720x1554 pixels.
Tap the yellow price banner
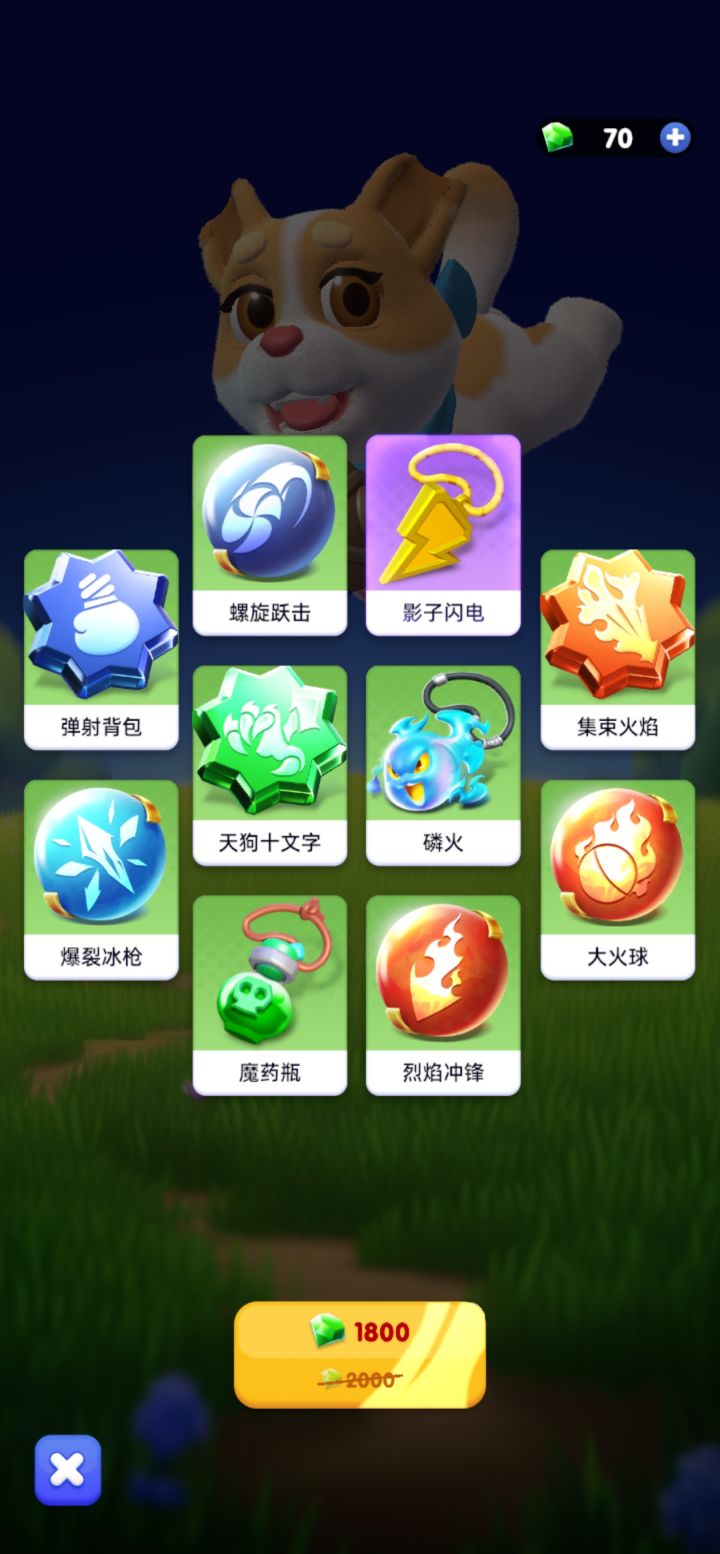(360, 1355)
